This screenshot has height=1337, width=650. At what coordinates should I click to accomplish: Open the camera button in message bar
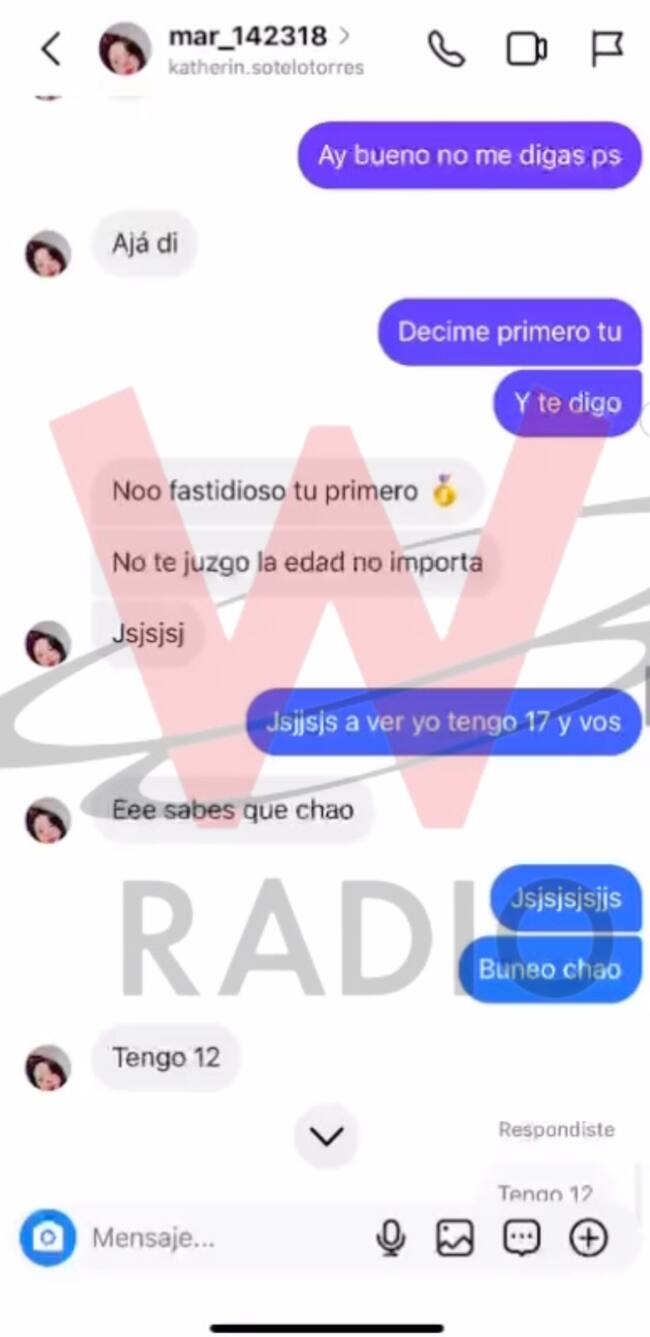click(x=47, y=1238)
